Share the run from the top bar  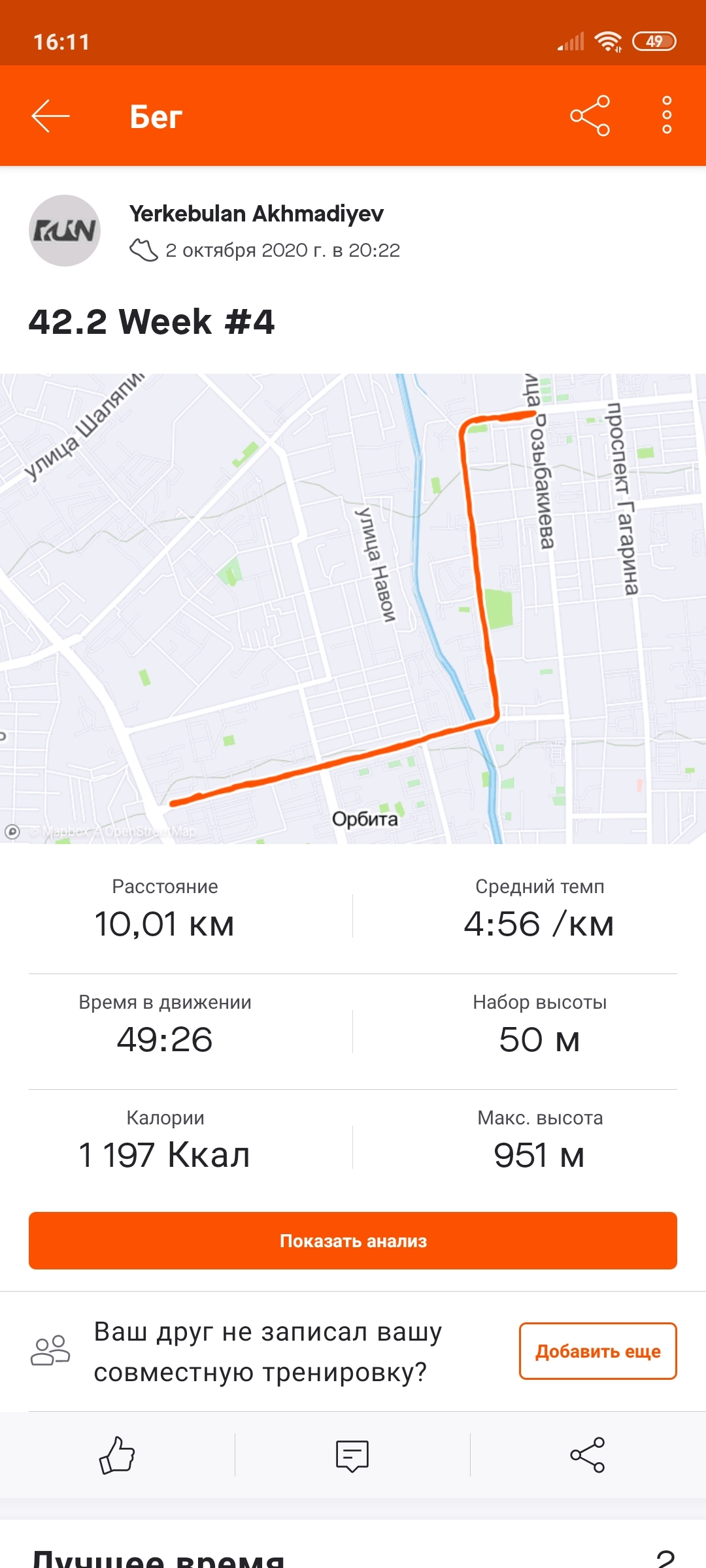pos(590,116)
